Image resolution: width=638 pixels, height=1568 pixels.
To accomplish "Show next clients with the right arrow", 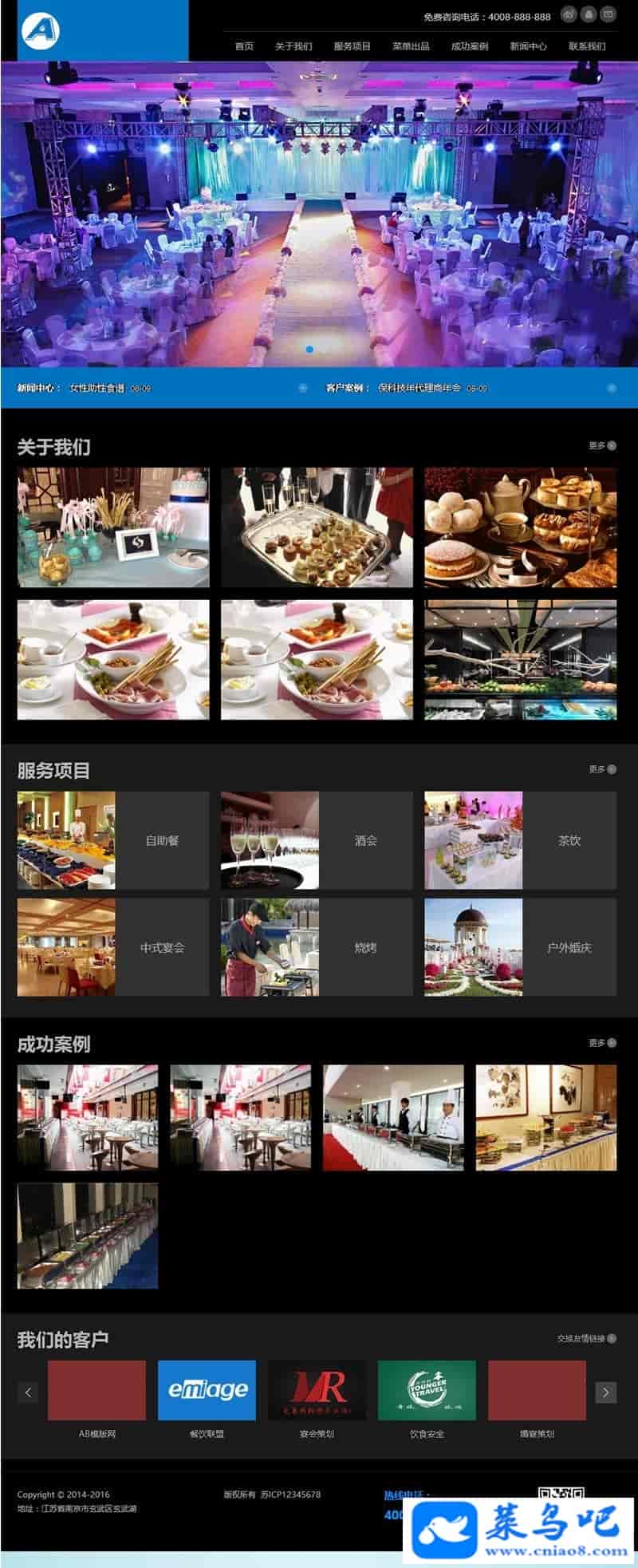I will pos(605,1392).
